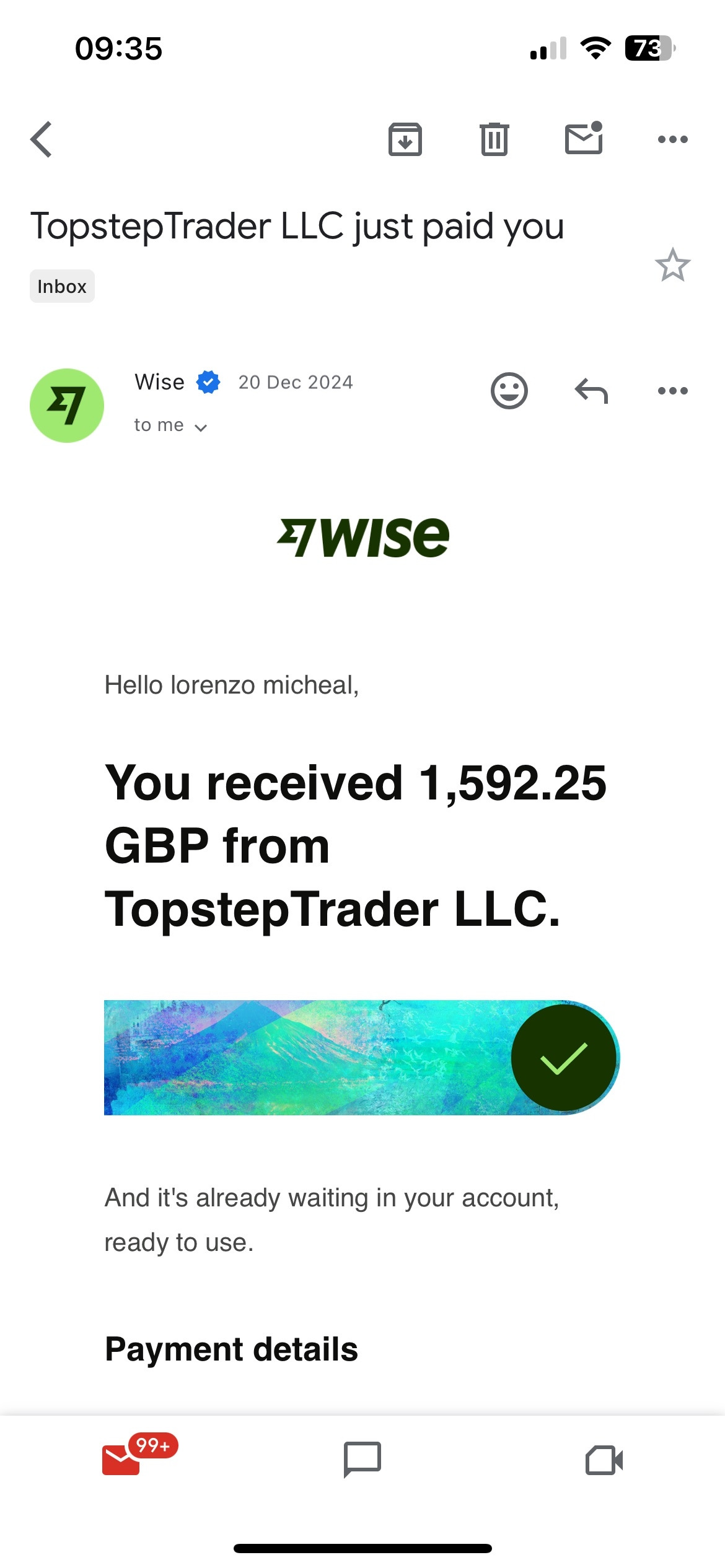The height and width of the screenshot is (1568, 725).
Task: Star the TopstepTrader email
Action: click(672, 266)
